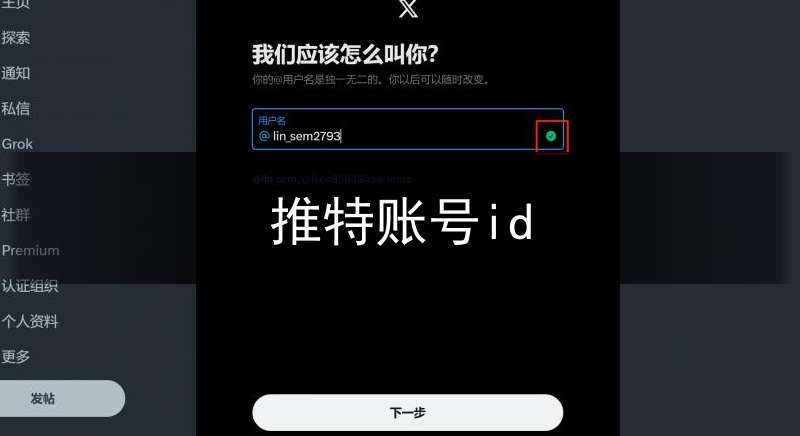This screenshot has height=436, width=800.
Task: Continue with the 下一步 button
Action: (x=407, y=412)
